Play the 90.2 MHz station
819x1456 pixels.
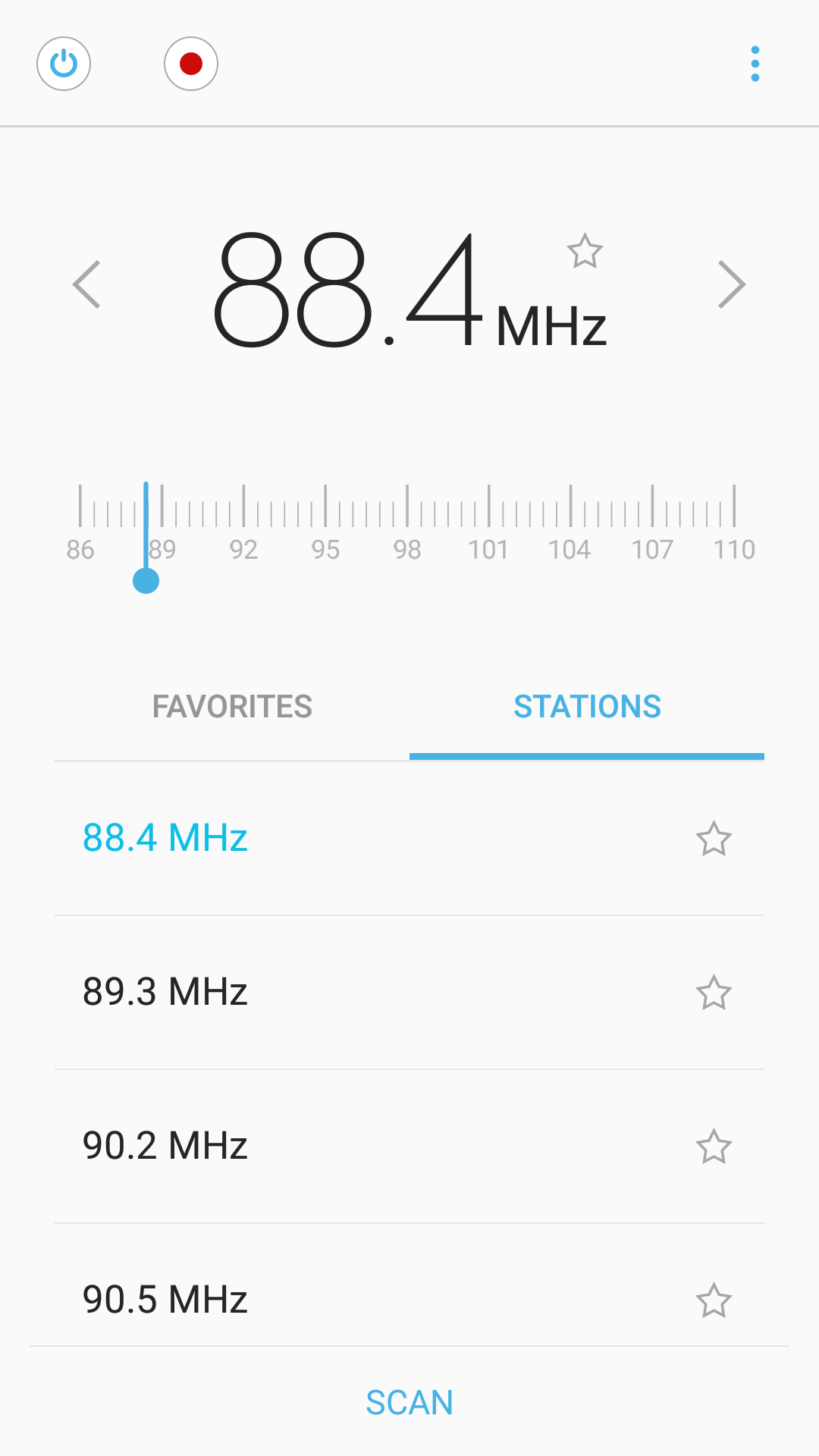(165, 1146)
